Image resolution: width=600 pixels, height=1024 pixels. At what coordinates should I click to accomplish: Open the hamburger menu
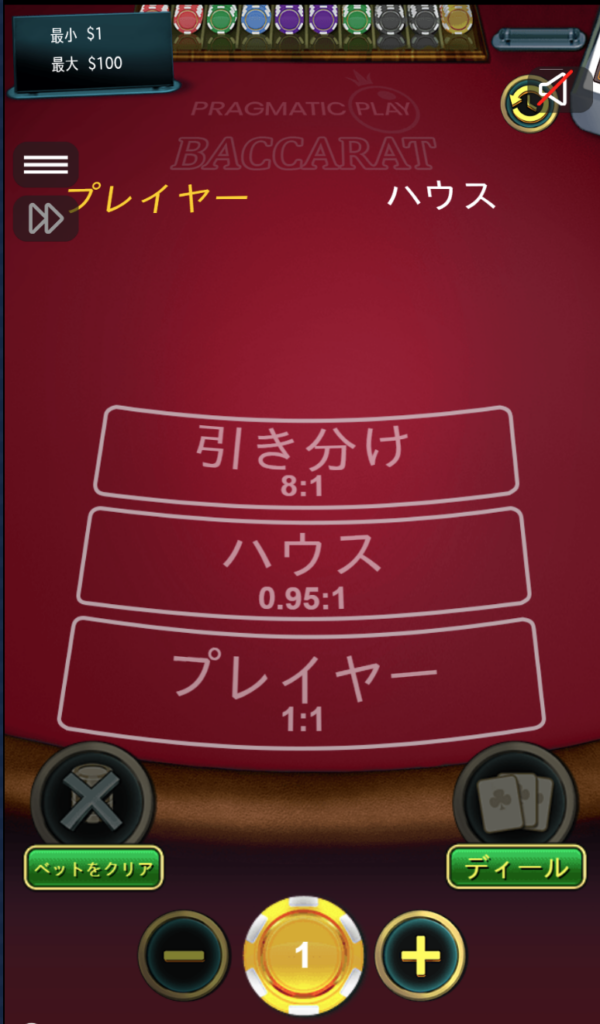click(x=45, y=165)
